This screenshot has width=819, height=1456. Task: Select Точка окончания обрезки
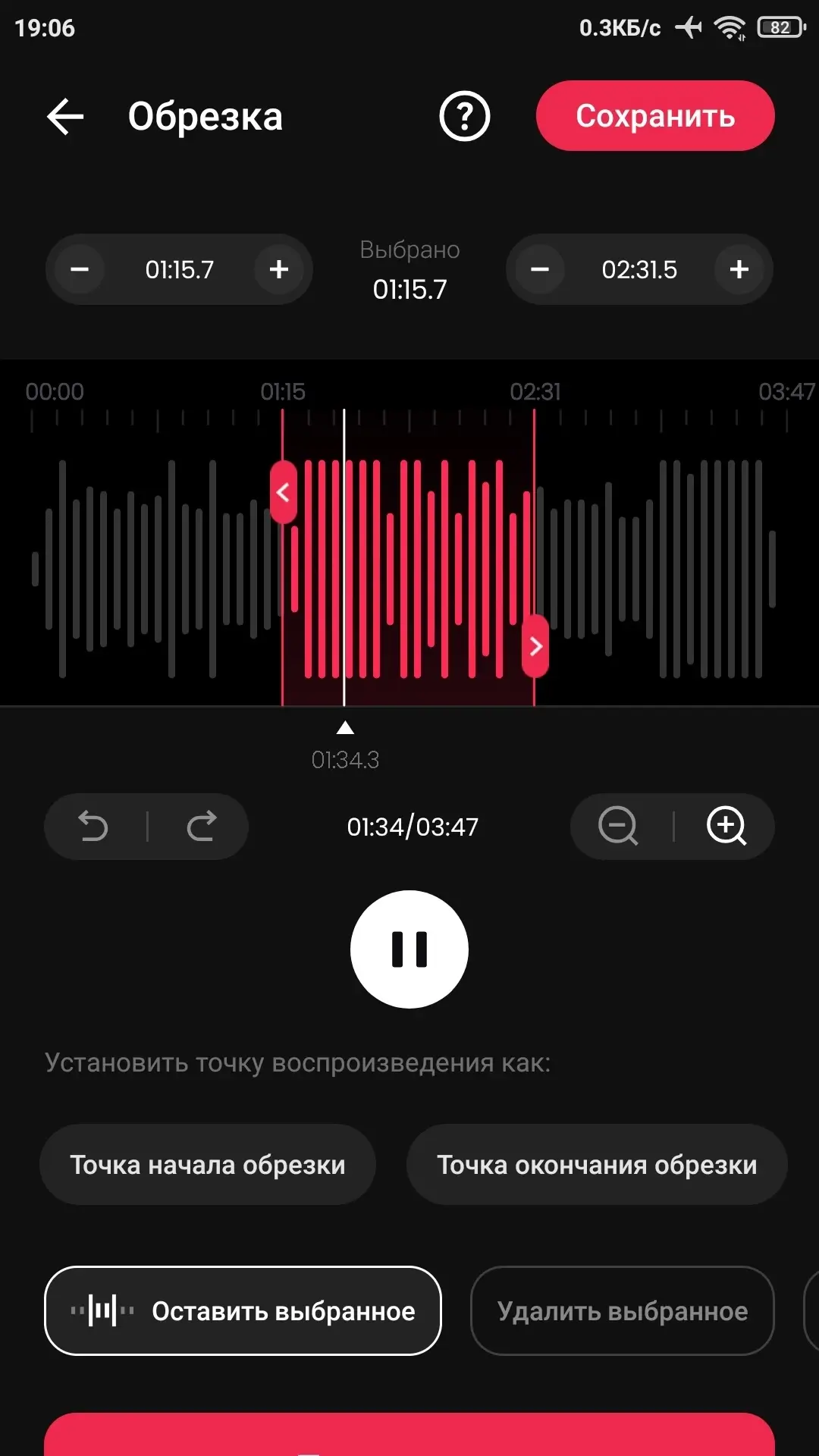pyautogui.click(x=597, y=1165)
